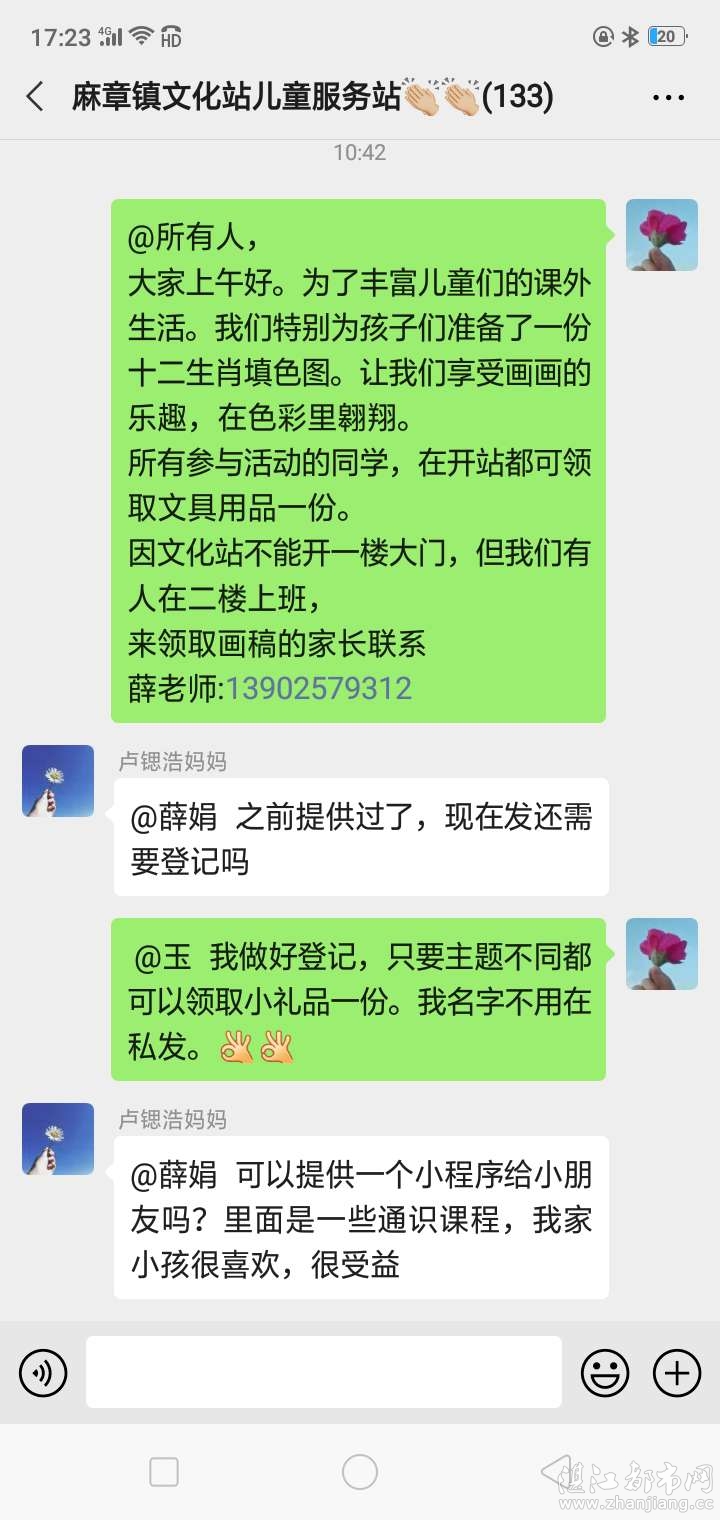Tap phone number 13902579312 link
The height and width of the screenshot is (1520, 720).
319,689
